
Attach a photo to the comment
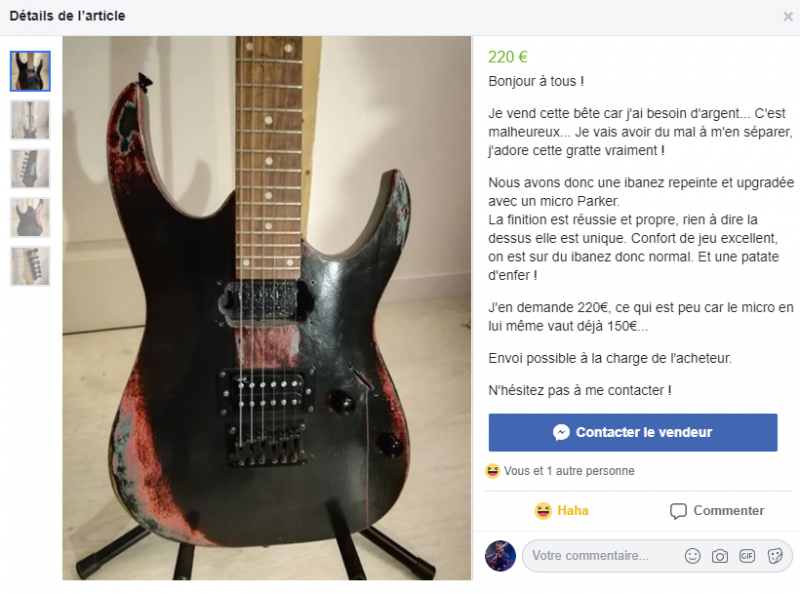[720, 556]
